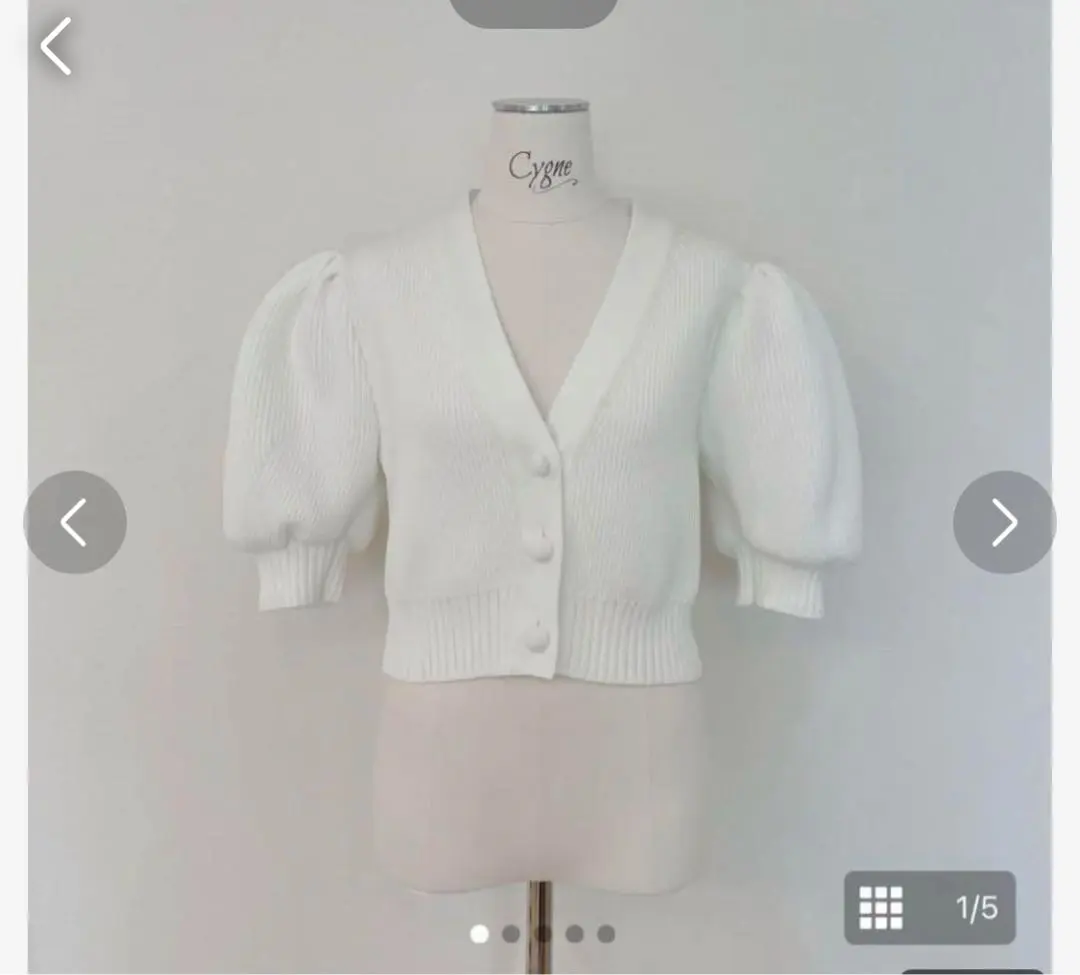Show the next product photo
The height and width of the screenshot is (975, 1080).
tap(1004, 522)
